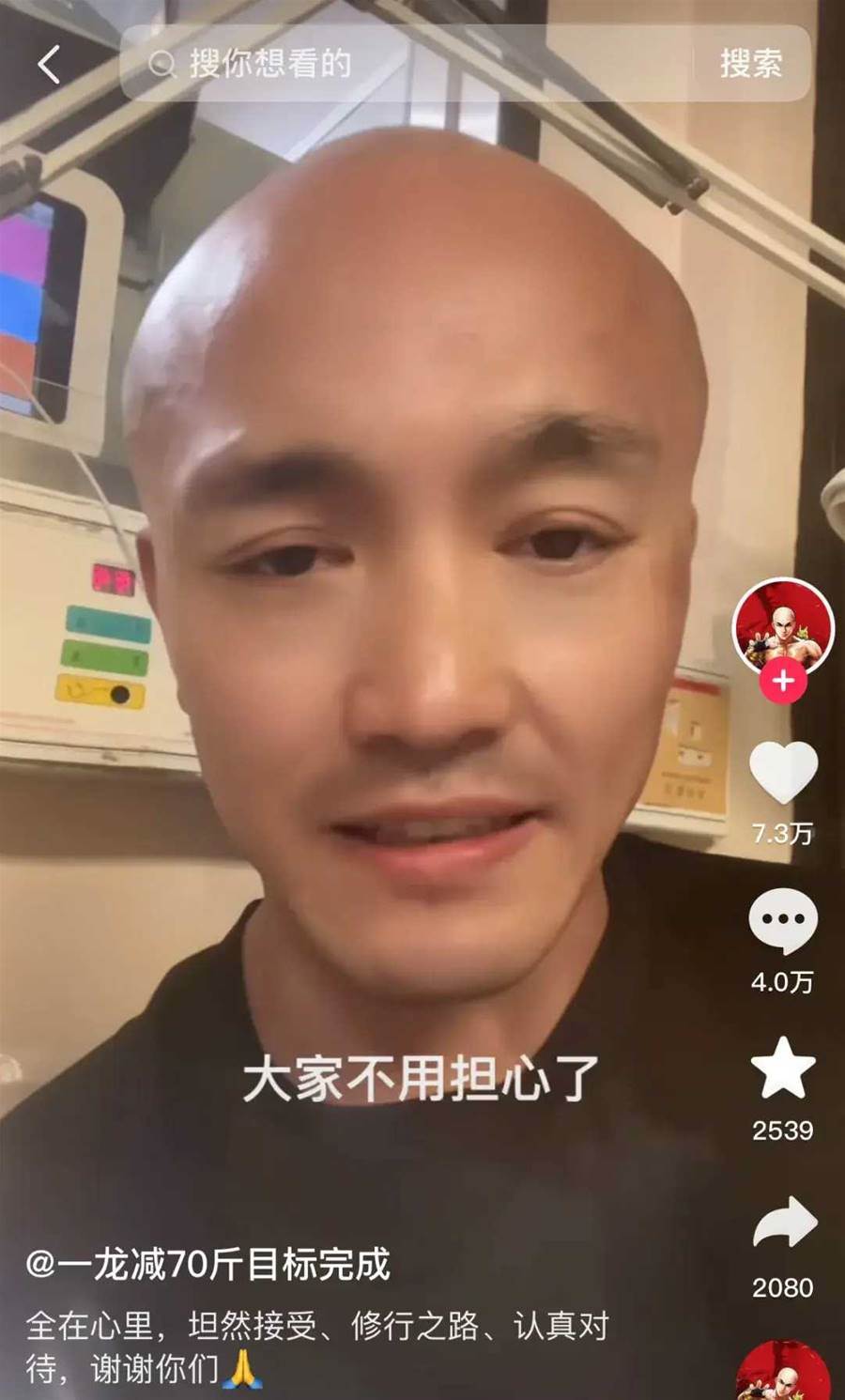Image resolution: width=845 pixels, height=1400 pixels.
Task: Tap the search field 搜你想看的
Action: (413, 64)
